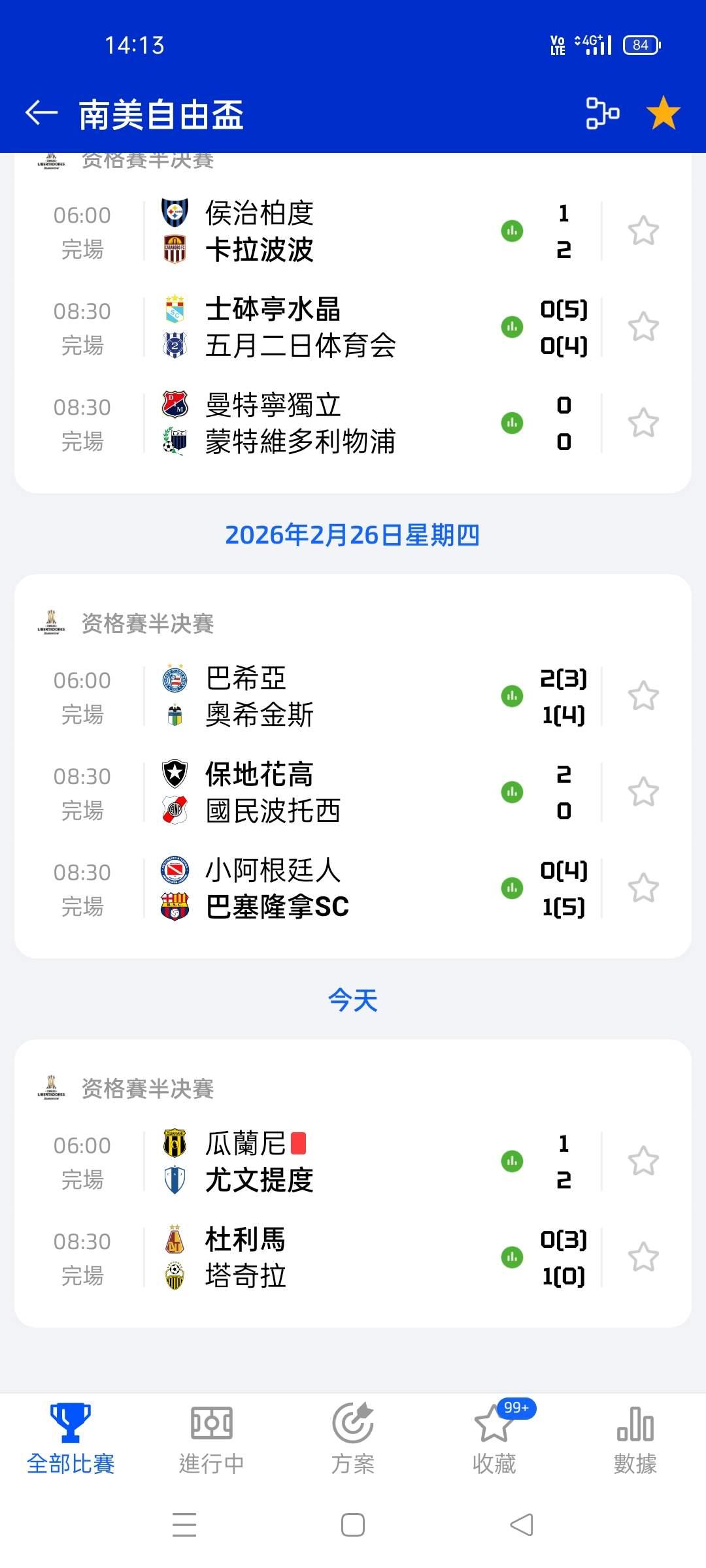This screenshot has width=706, height=1568.
Task: Open the tournament bracket view
Action: pos(602,113)
